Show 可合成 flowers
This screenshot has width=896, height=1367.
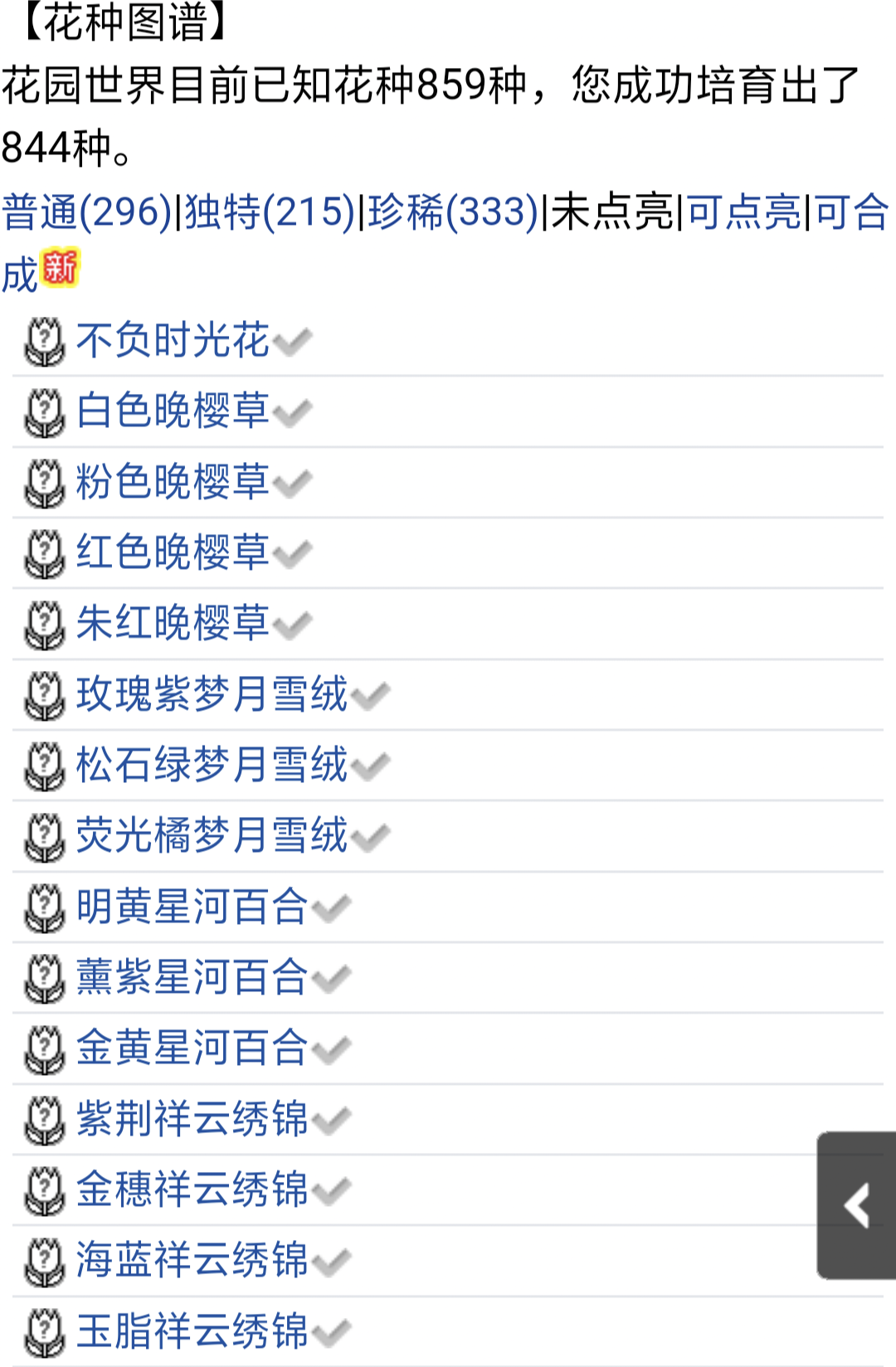(851, 212)
